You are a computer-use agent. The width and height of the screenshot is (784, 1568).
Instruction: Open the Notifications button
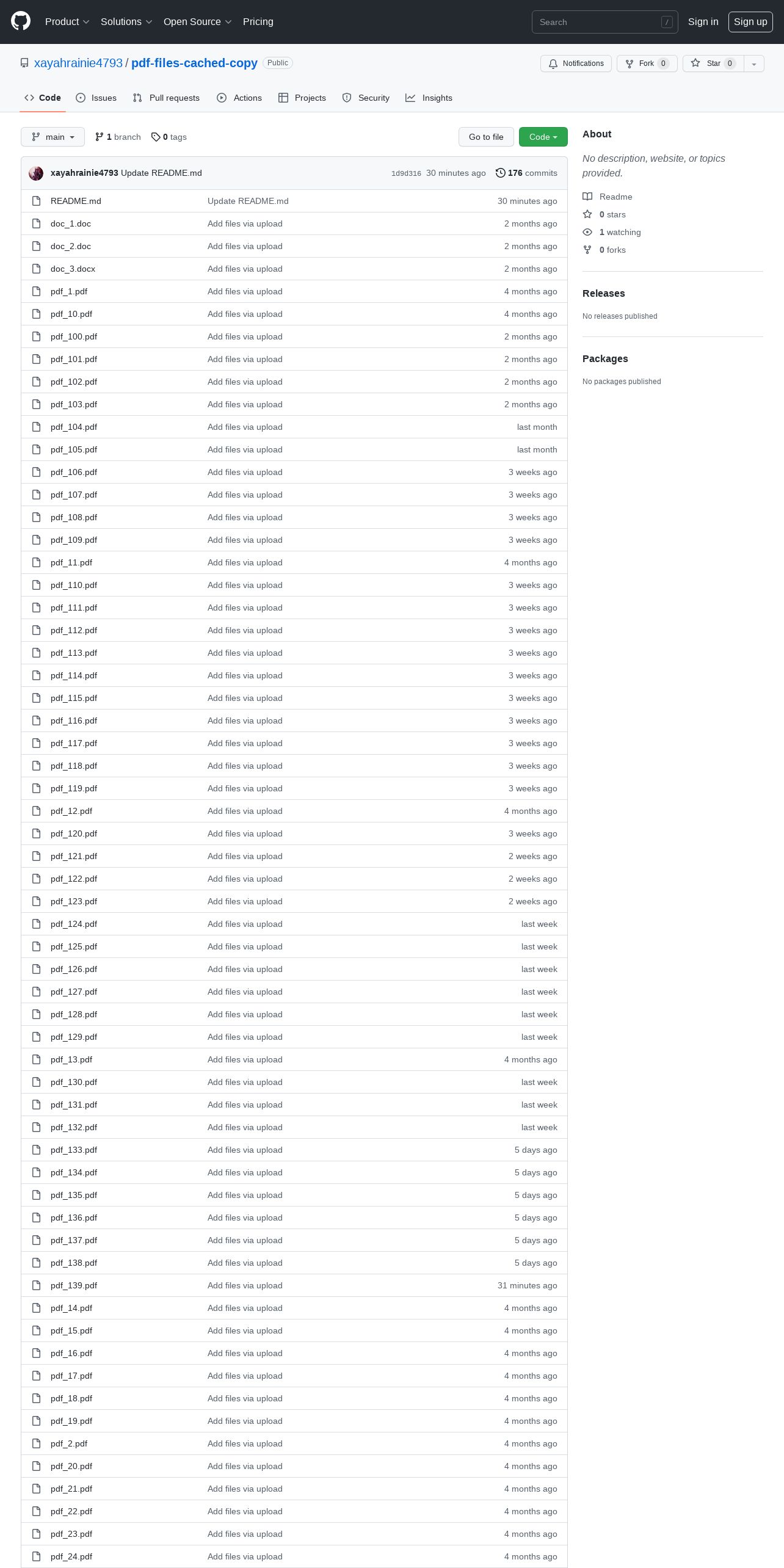[576, 64]
